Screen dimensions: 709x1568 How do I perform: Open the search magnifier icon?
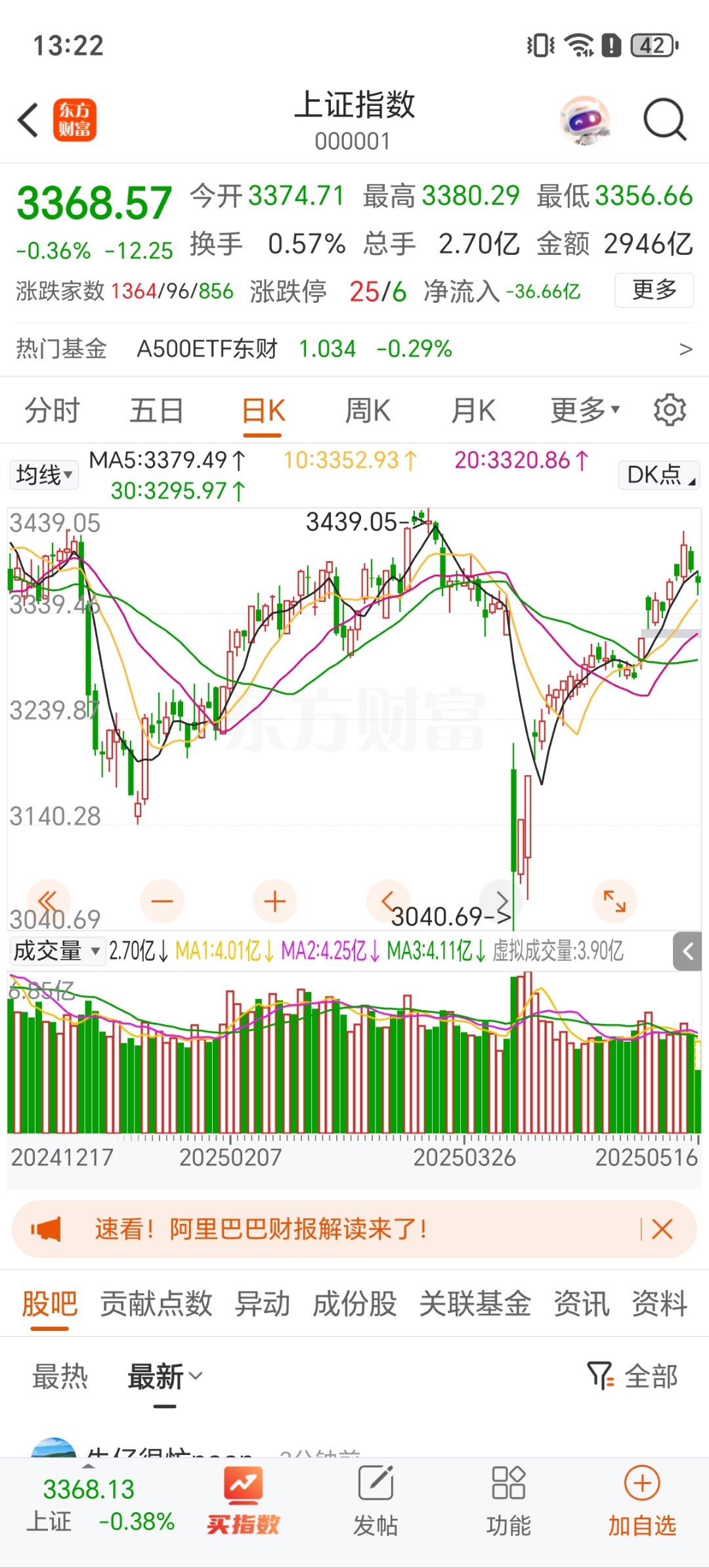click(664, 120)
